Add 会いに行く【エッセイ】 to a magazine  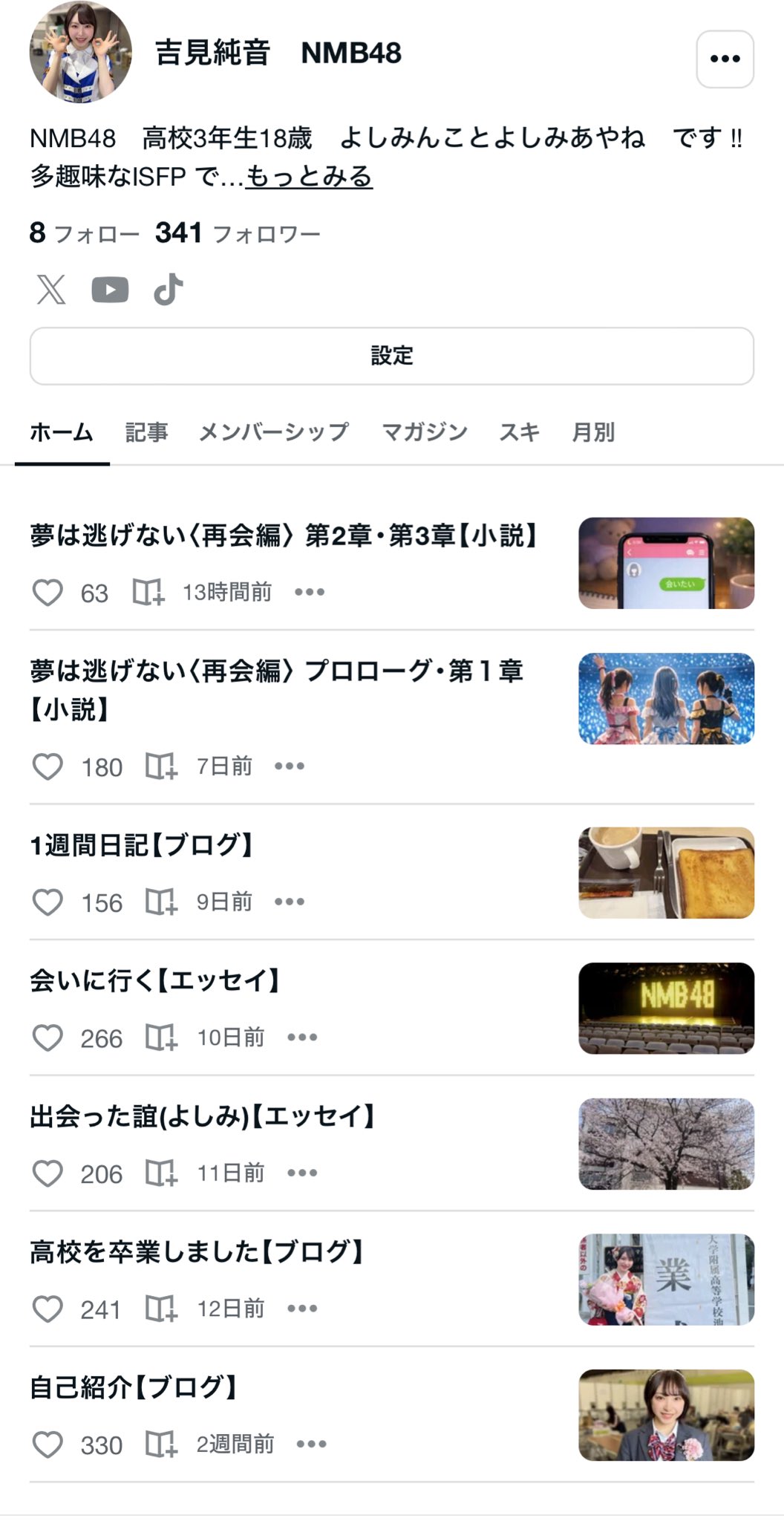(x=161, y=1038)
